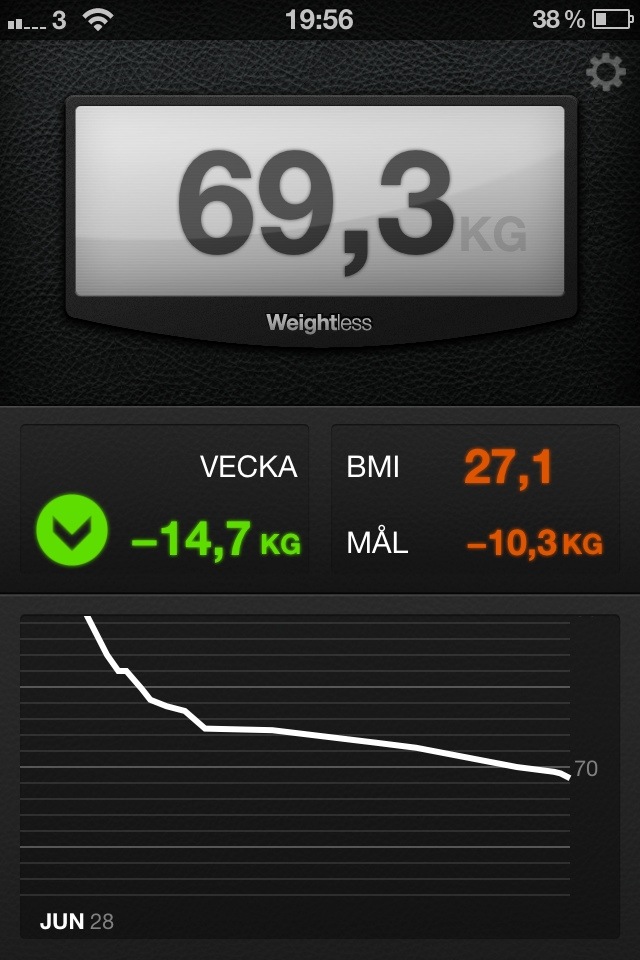Open the settings gear icon
Screen dimensions: 640x960
click(x=605, y=73)
